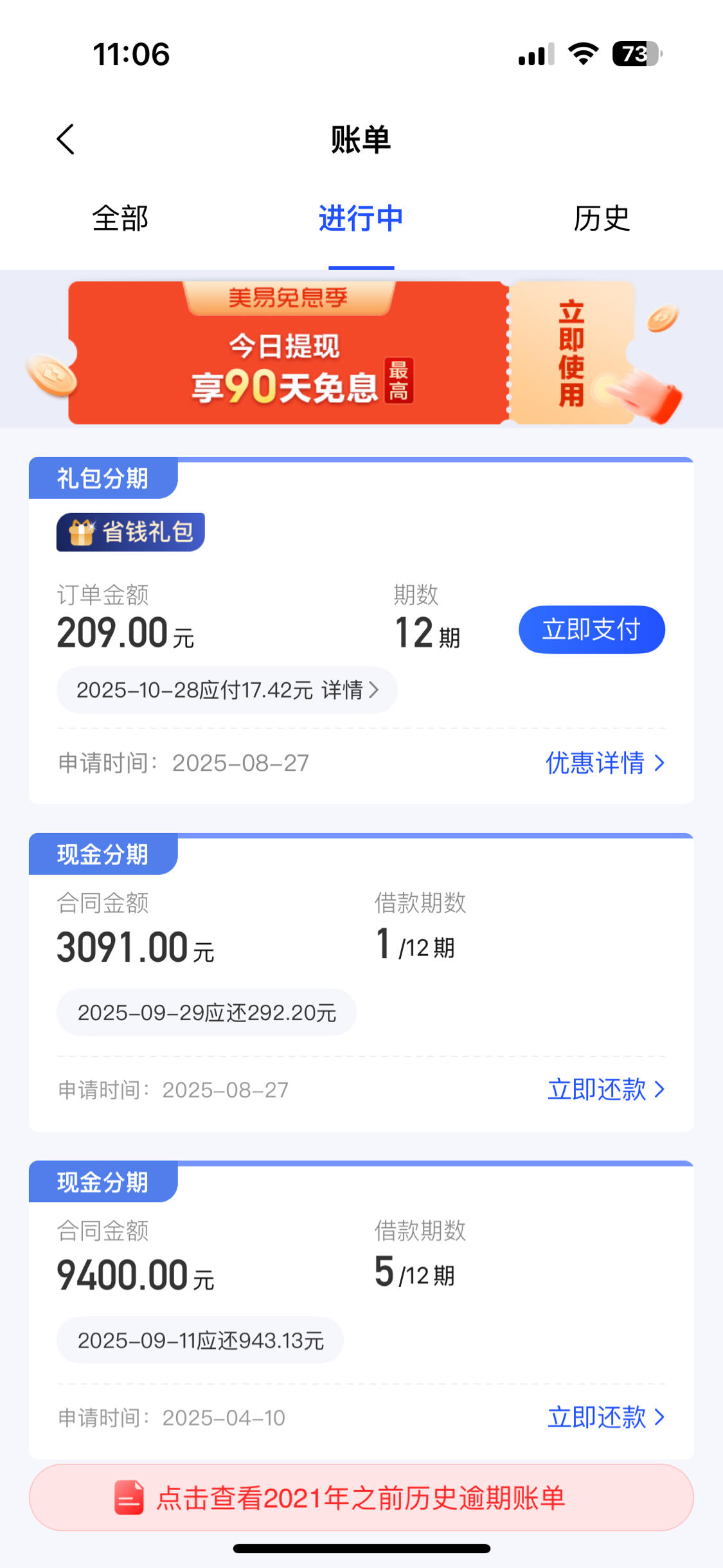Tap 立即使用 on the 90天免息 banner
The image size is (723, 1568).
click(571, 353)
